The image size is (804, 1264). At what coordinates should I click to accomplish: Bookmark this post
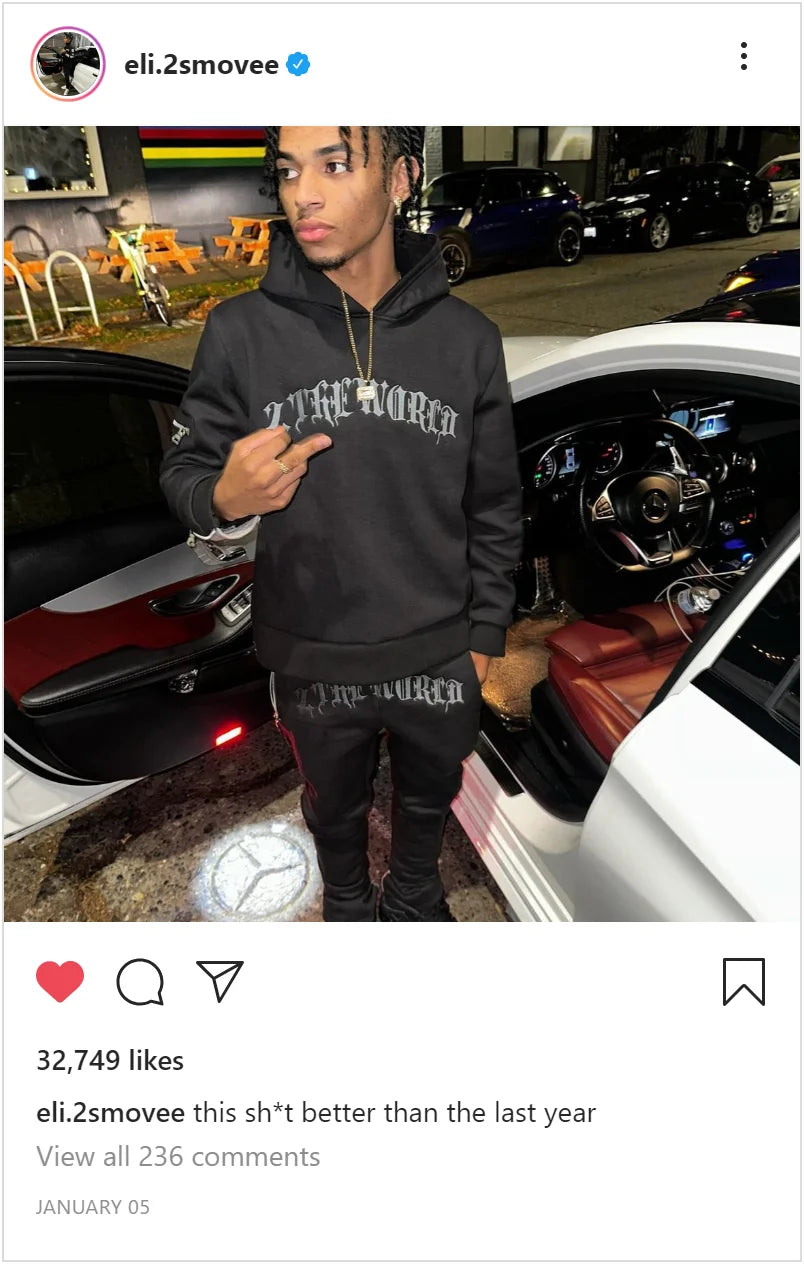[743, 982]
